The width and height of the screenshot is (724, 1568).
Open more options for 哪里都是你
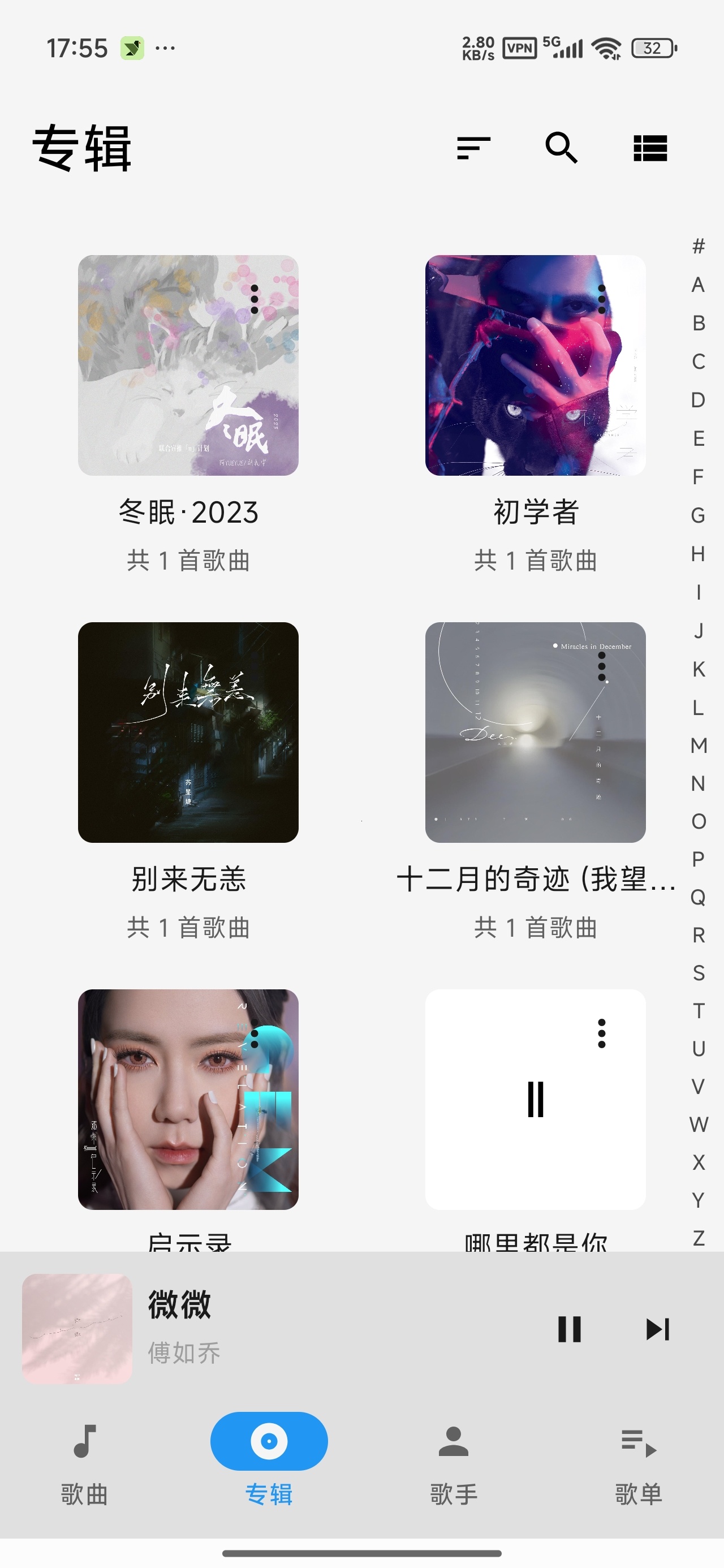pyautogui.click(x=602, y=1033)
